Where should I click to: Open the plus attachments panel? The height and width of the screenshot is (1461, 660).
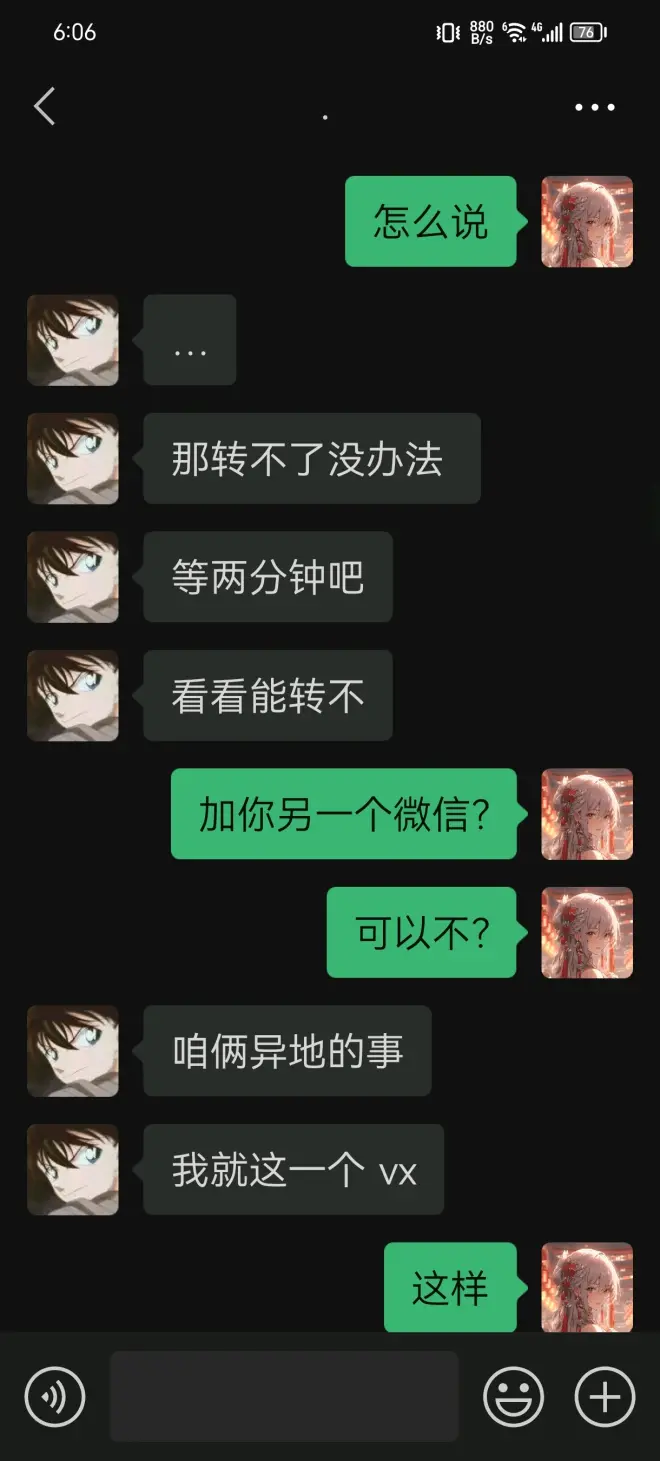(604, 1396)
